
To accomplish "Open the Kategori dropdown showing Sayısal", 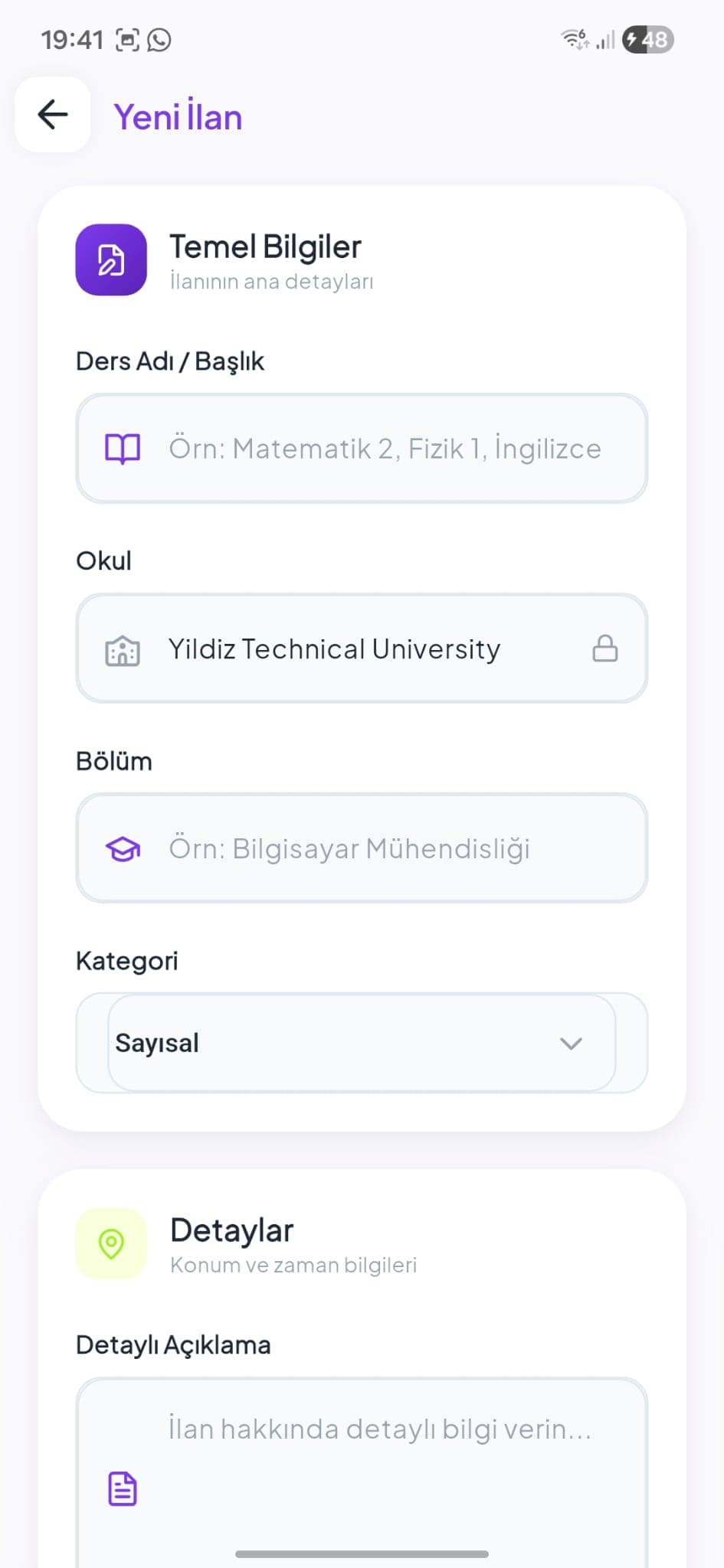I will pos(360,1043).
